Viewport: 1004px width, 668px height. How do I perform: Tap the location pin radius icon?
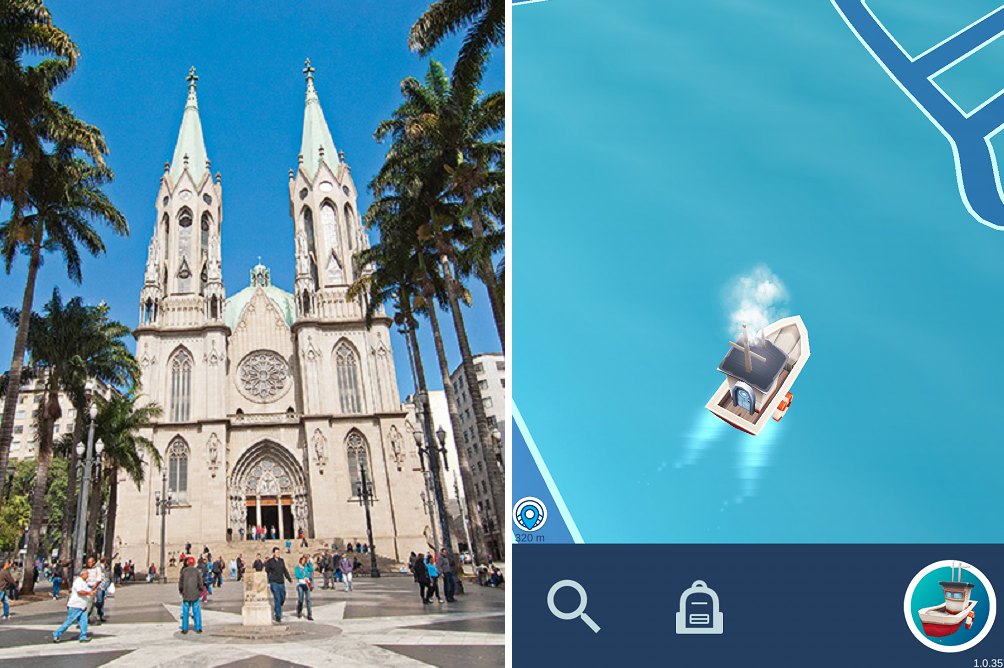[x=530, y=515]
